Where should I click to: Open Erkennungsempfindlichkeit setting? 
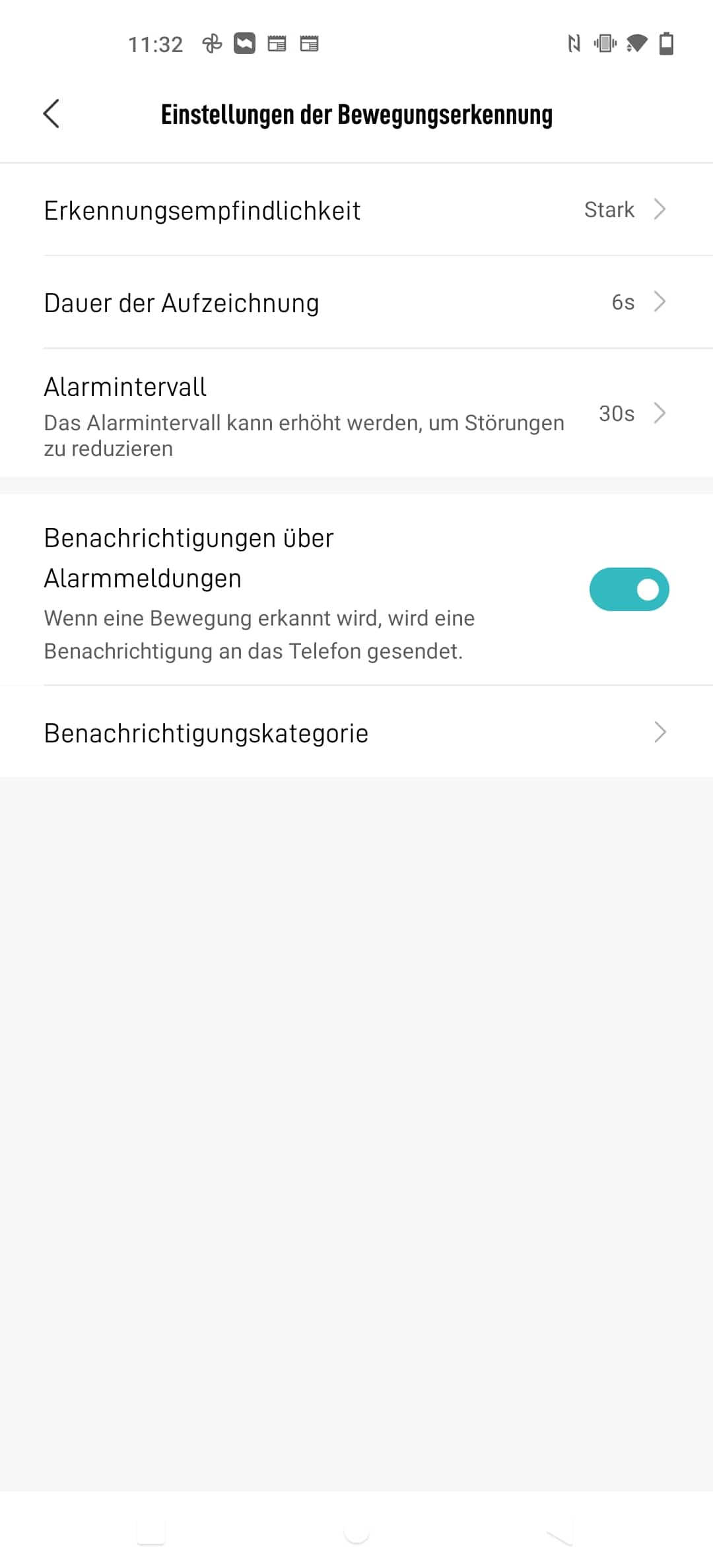coord(356,210)
